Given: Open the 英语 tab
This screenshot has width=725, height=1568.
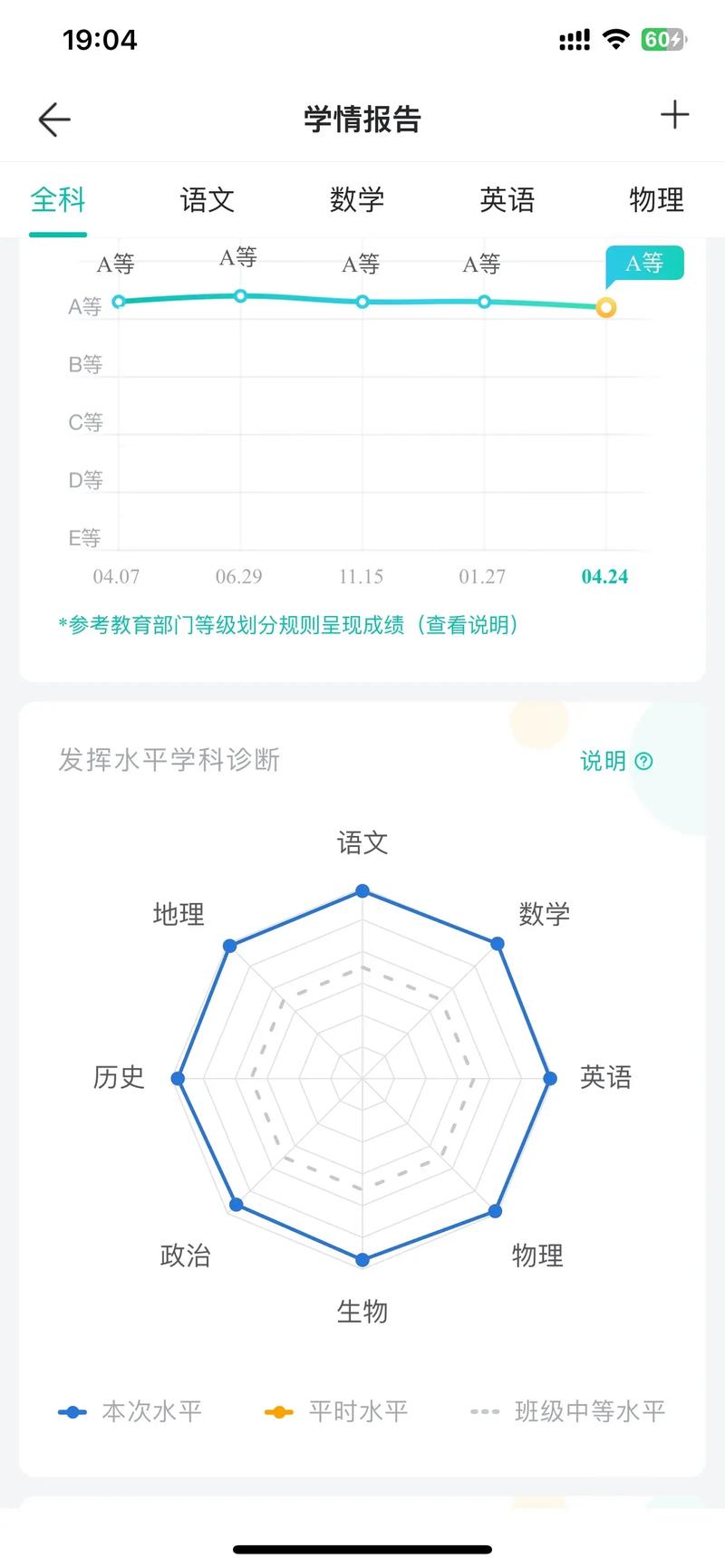Looking at the screenshot, I should [x=507, y=199].
